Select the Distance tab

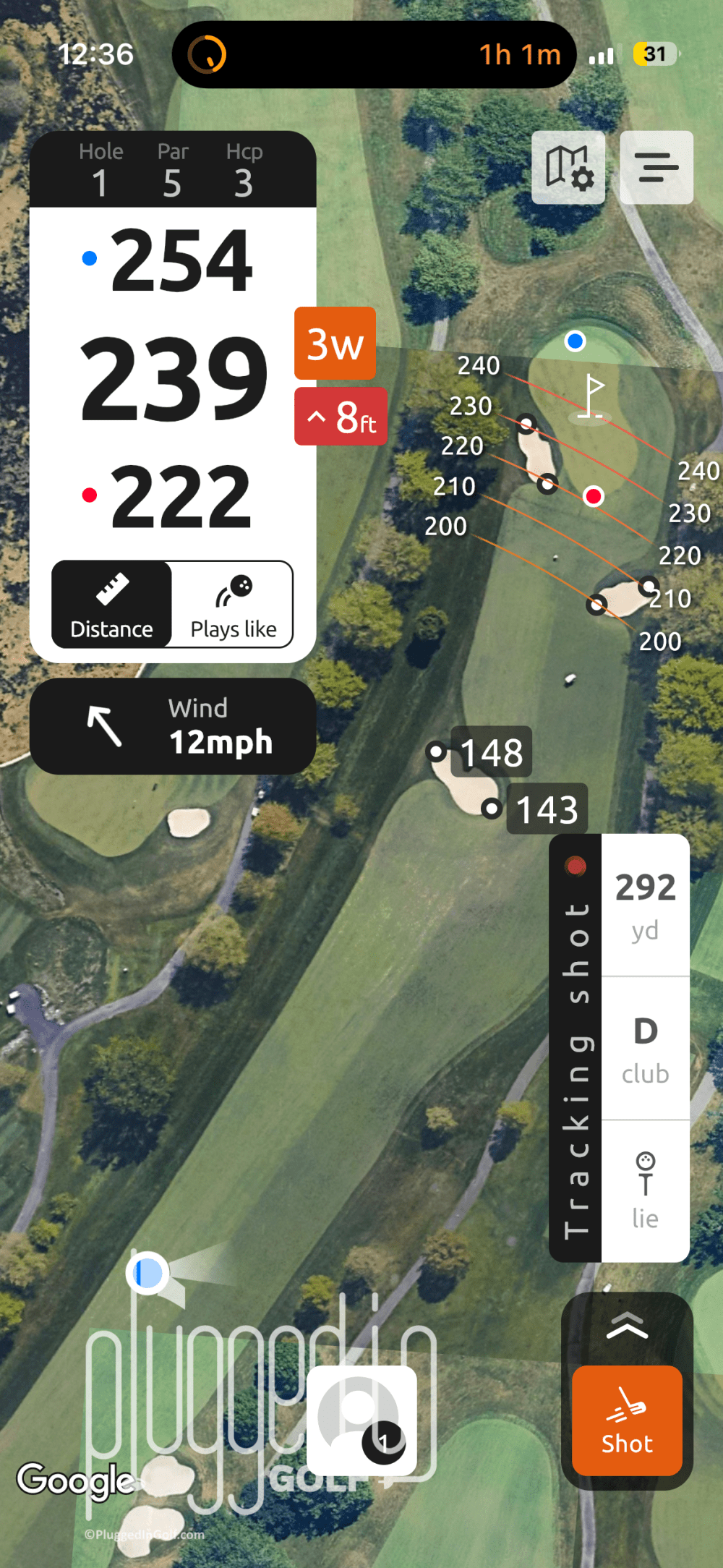click(x=112, y=605)
